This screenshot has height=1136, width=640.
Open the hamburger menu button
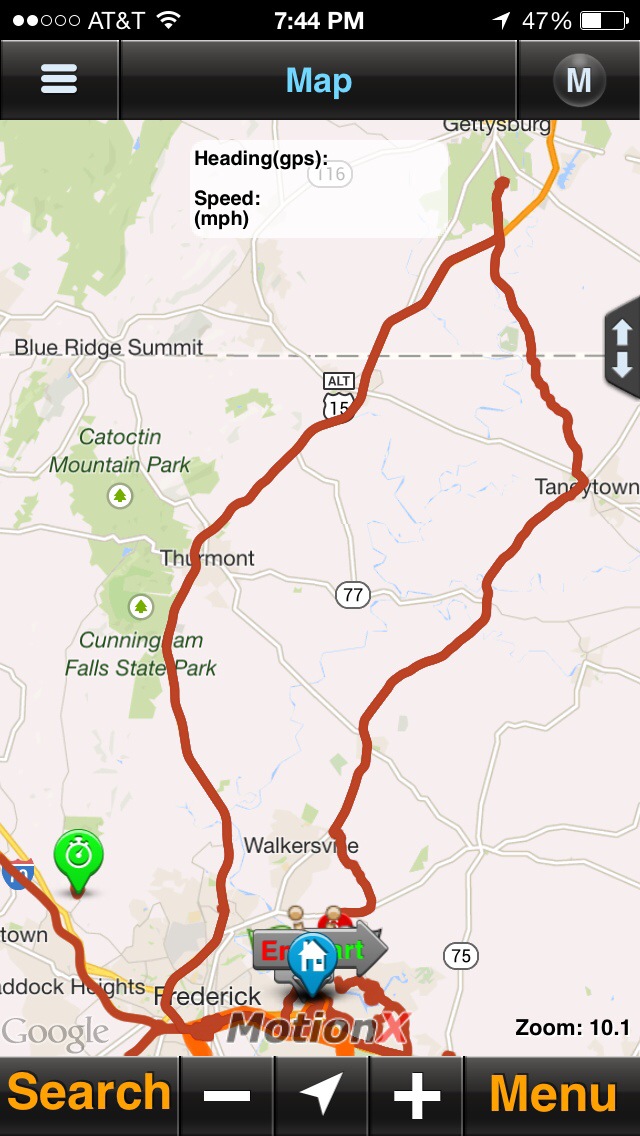pos(59,80)
